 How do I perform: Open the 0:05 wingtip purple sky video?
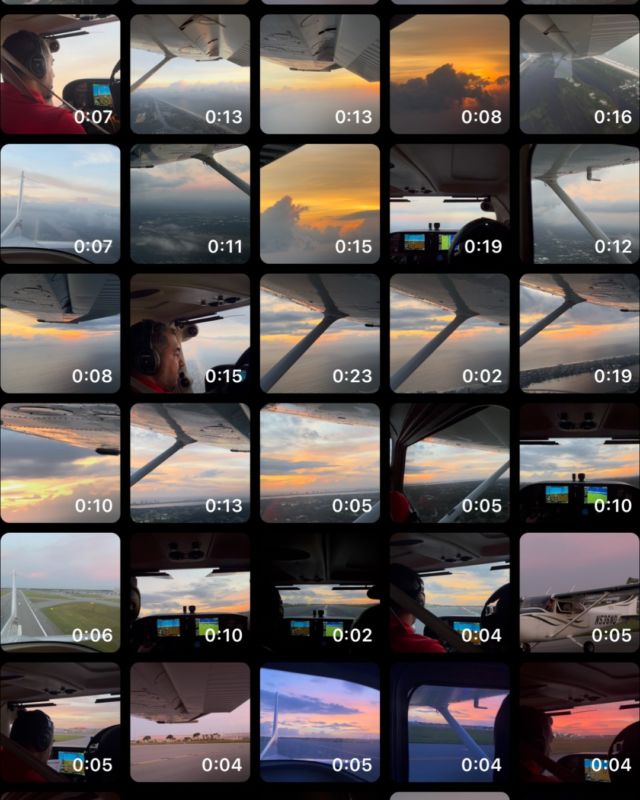(320, 724)
